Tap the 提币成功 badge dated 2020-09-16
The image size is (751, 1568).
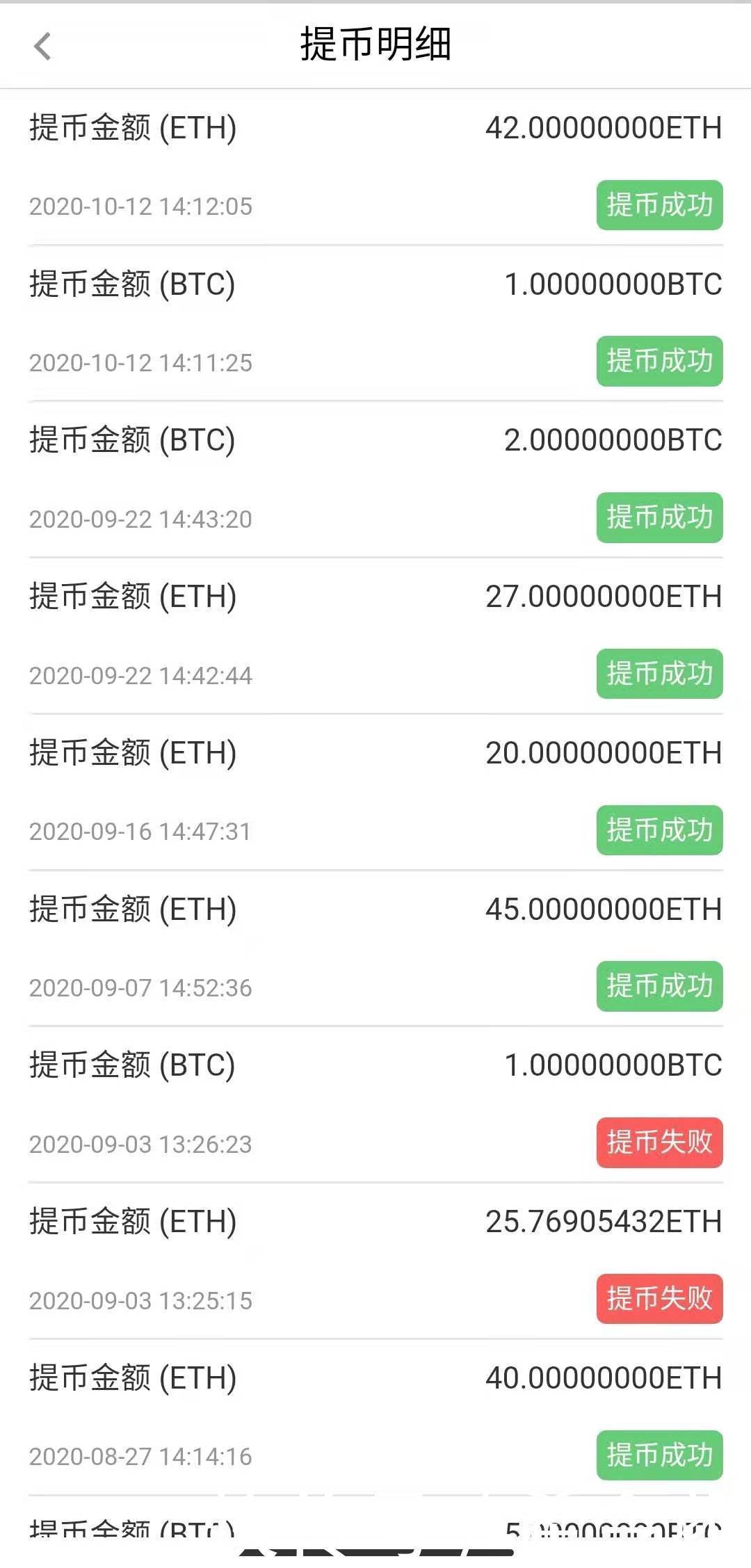click(x=659, y=831)
